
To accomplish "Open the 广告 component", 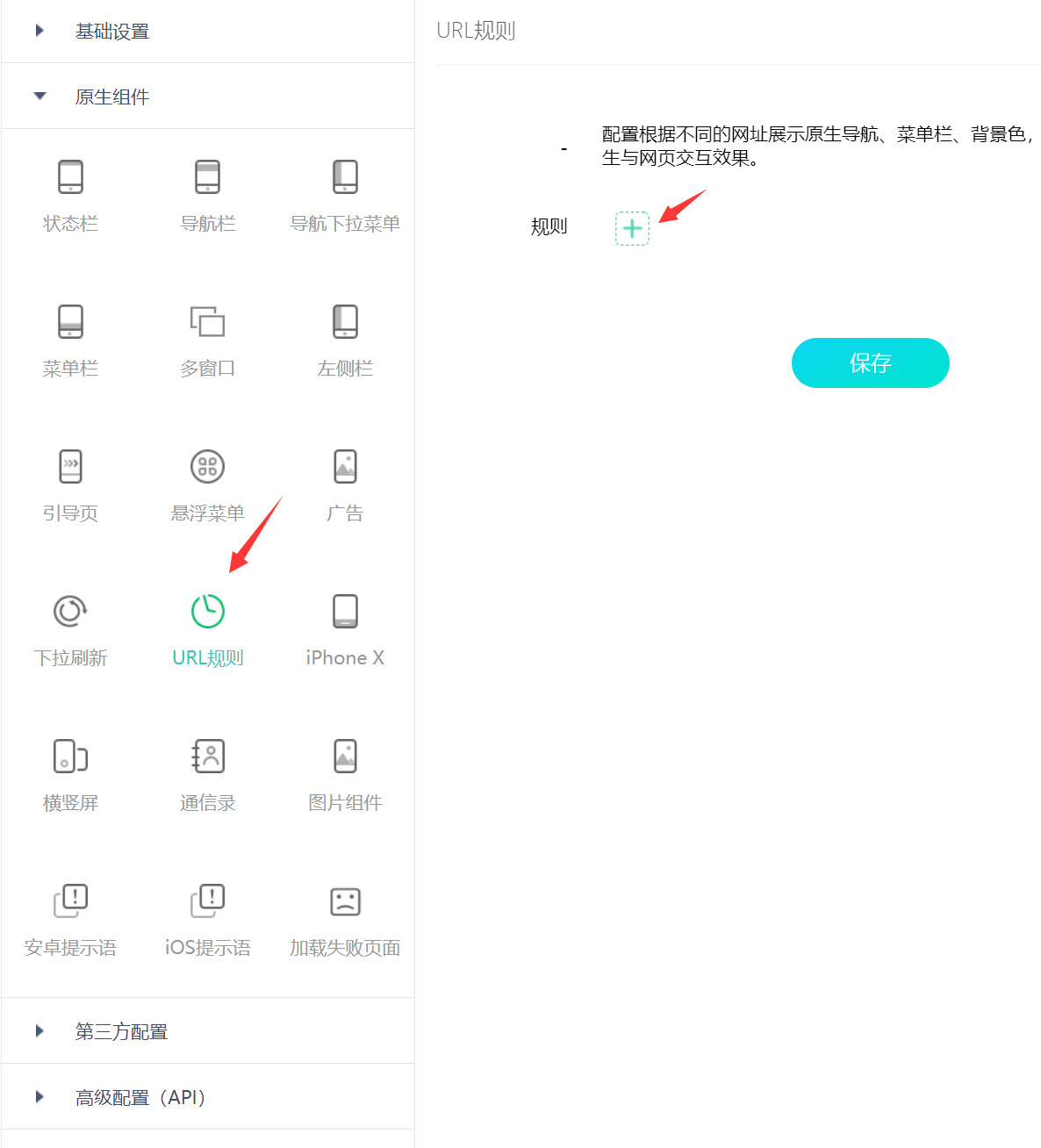I will coord(345,484).
